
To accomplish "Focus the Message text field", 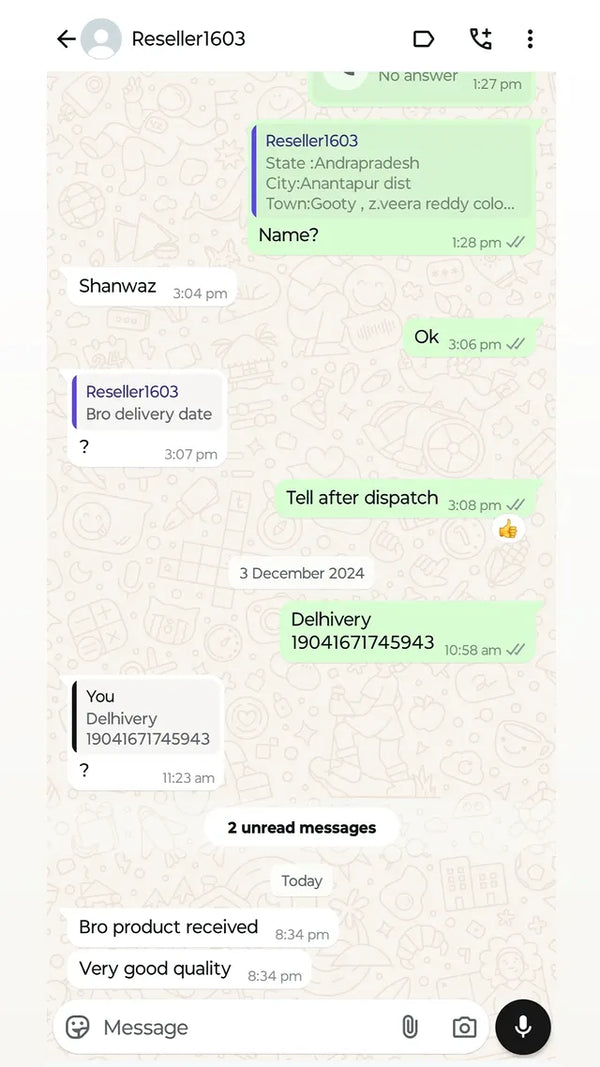I will 240,1027.
